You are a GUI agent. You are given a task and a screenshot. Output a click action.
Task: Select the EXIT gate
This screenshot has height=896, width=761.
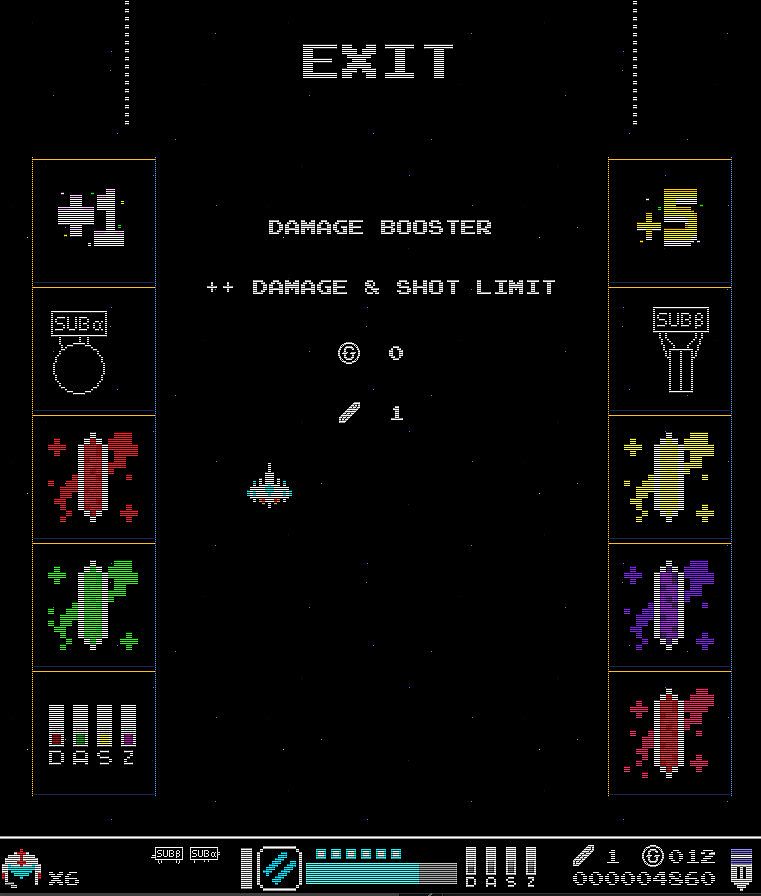[x=379, y=62]
